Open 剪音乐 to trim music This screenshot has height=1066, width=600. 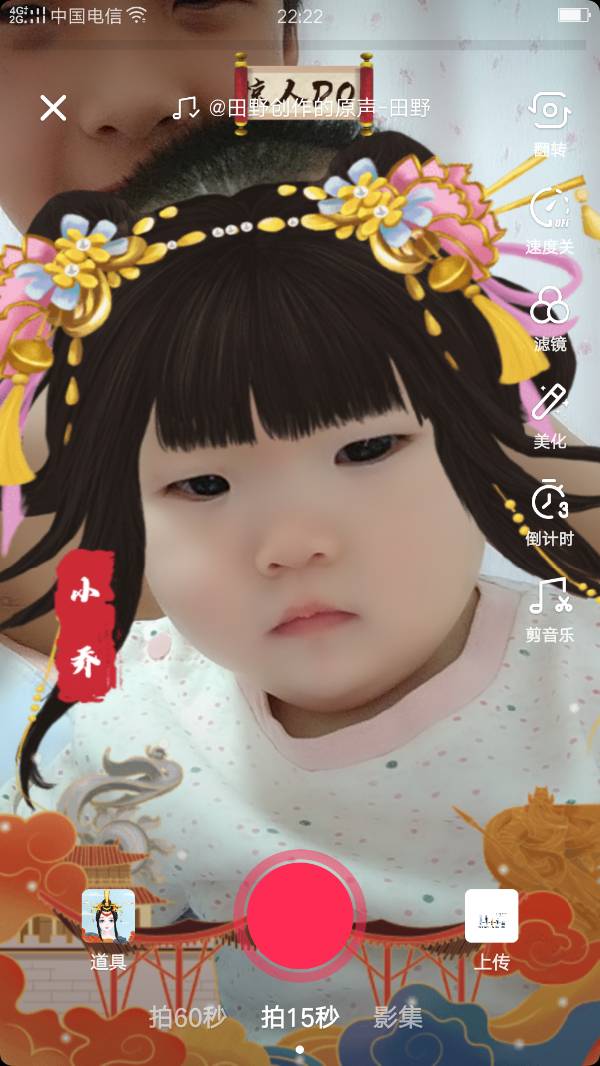549,607
